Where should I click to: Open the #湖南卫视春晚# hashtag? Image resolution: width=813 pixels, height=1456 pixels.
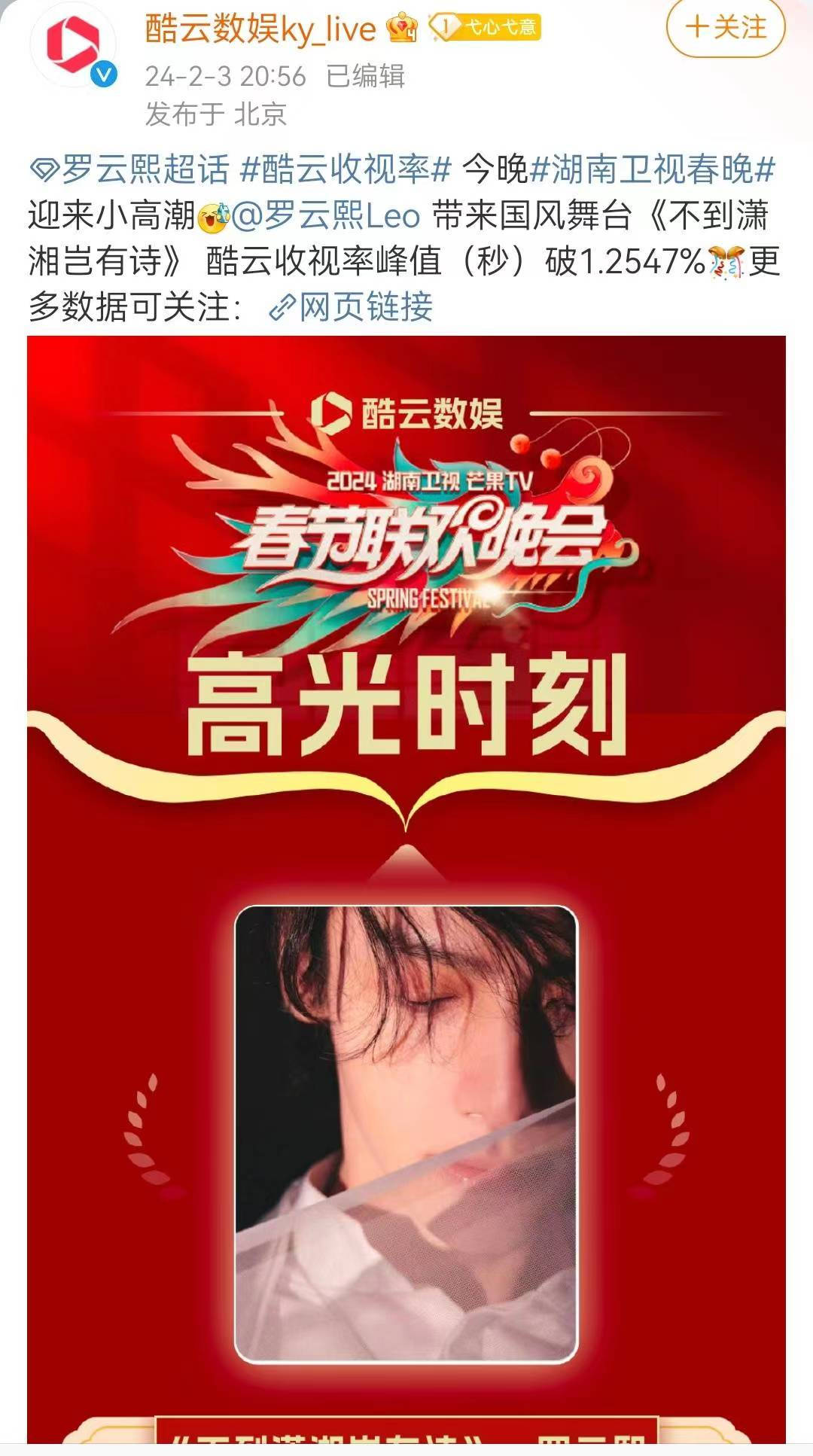[x=652, y=169]
